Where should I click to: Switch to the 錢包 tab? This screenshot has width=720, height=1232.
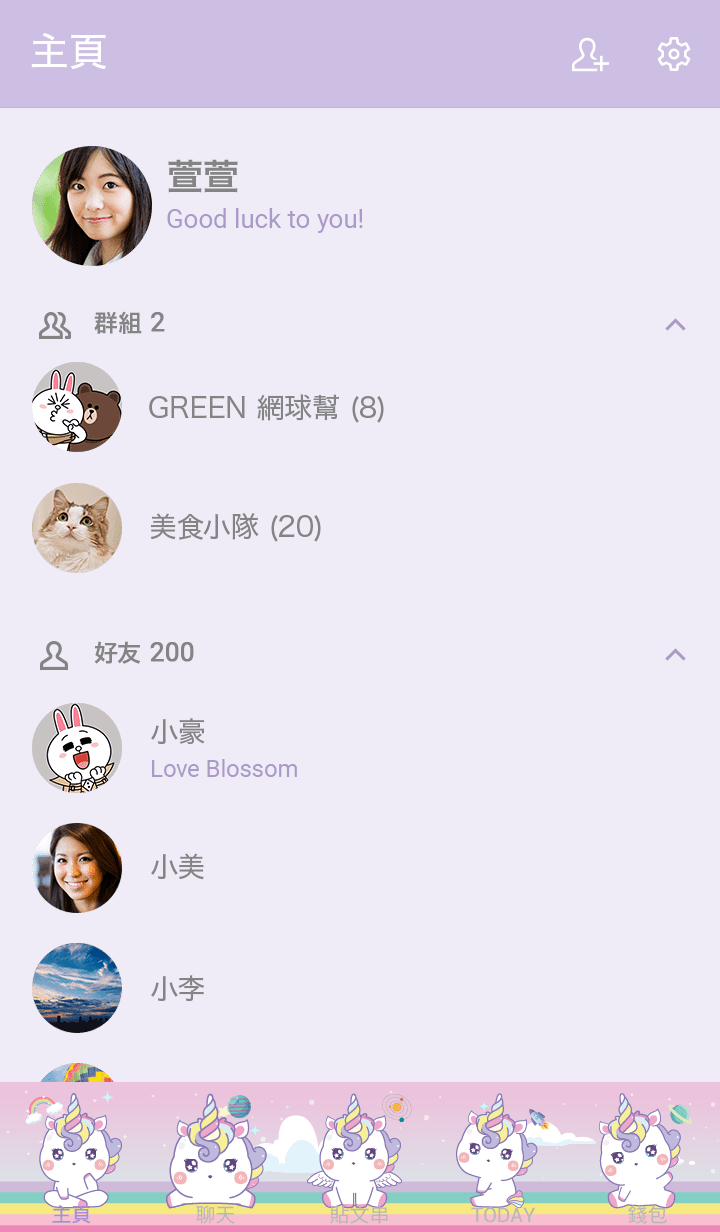(646, 1160)
